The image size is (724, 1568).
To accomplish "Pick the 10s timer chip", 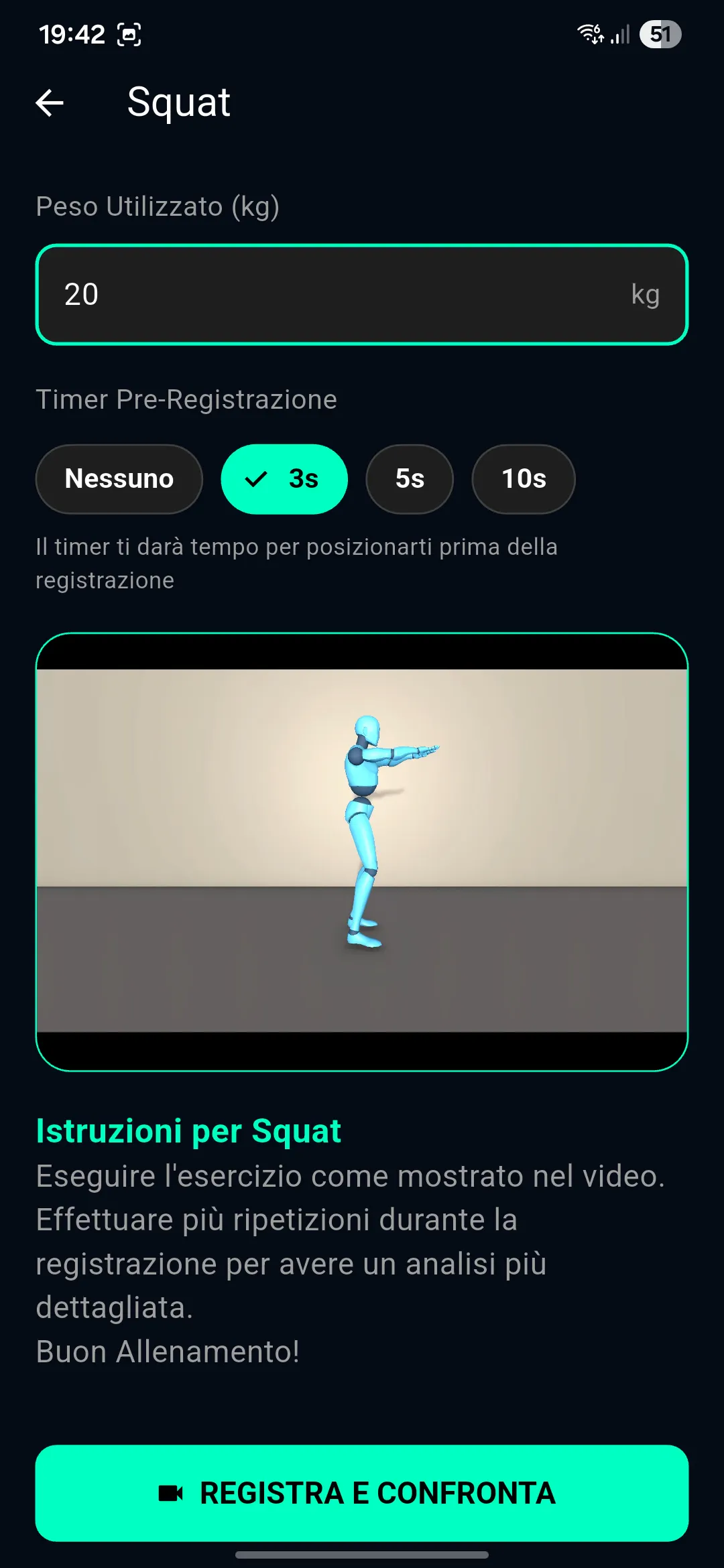I will point(524,479).
